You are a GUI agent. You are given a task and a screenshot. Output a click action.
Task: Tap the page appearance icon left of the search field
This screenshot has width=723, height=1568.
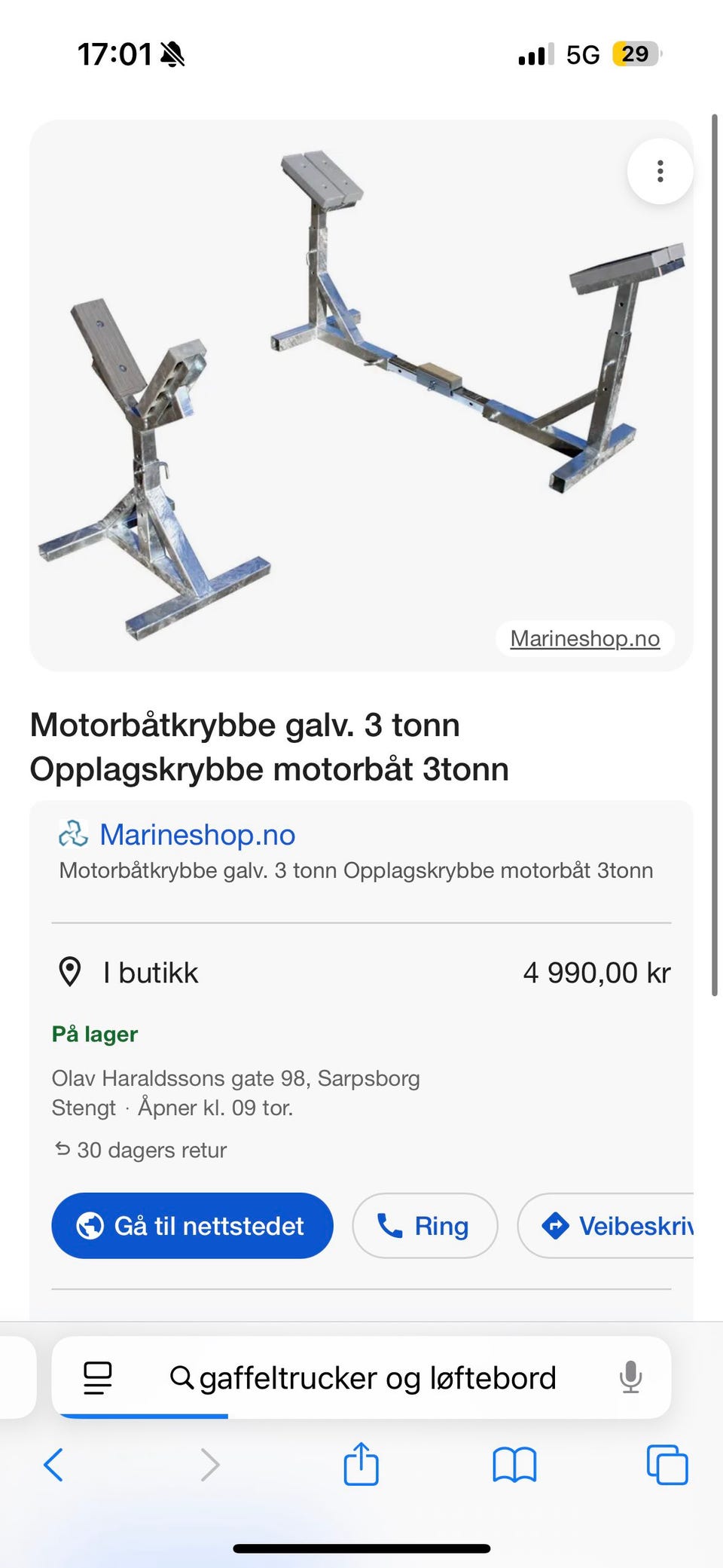tap(96, 1377)
